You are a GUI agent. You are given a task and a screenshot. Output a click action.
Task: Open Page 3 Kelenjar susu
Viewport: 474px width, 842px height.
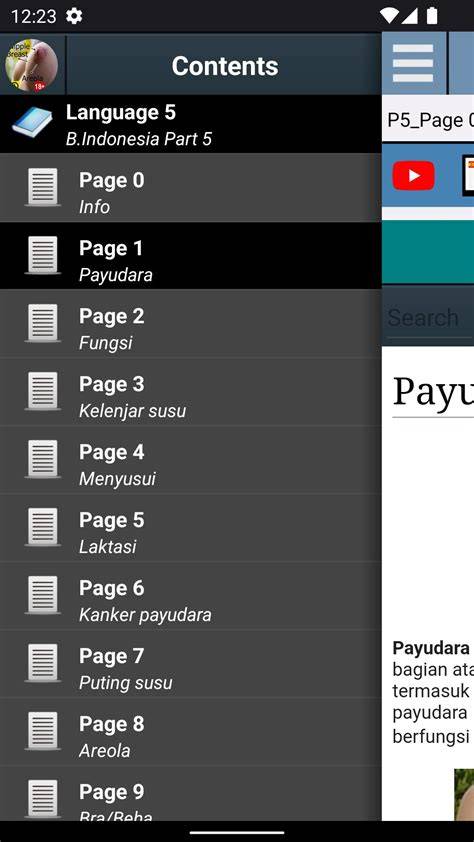click(x=191, y=392)
